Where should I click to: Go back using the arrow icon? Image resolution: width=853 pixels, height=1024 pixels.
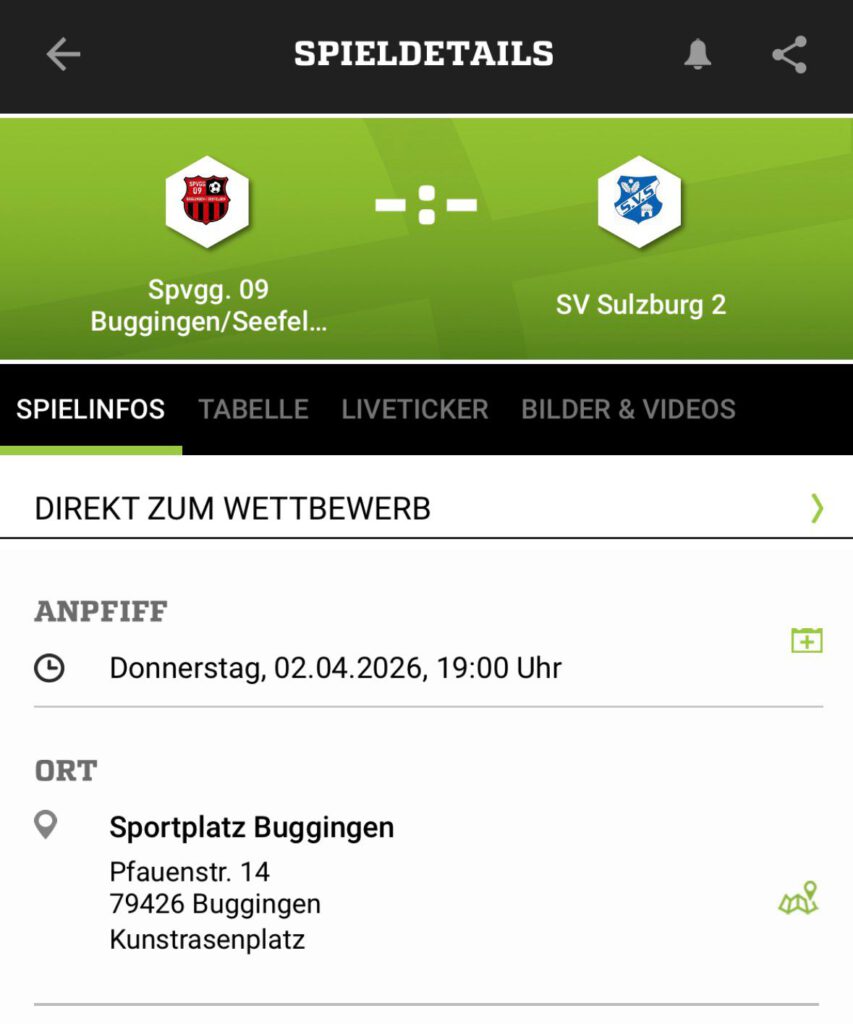coord(63,55)
